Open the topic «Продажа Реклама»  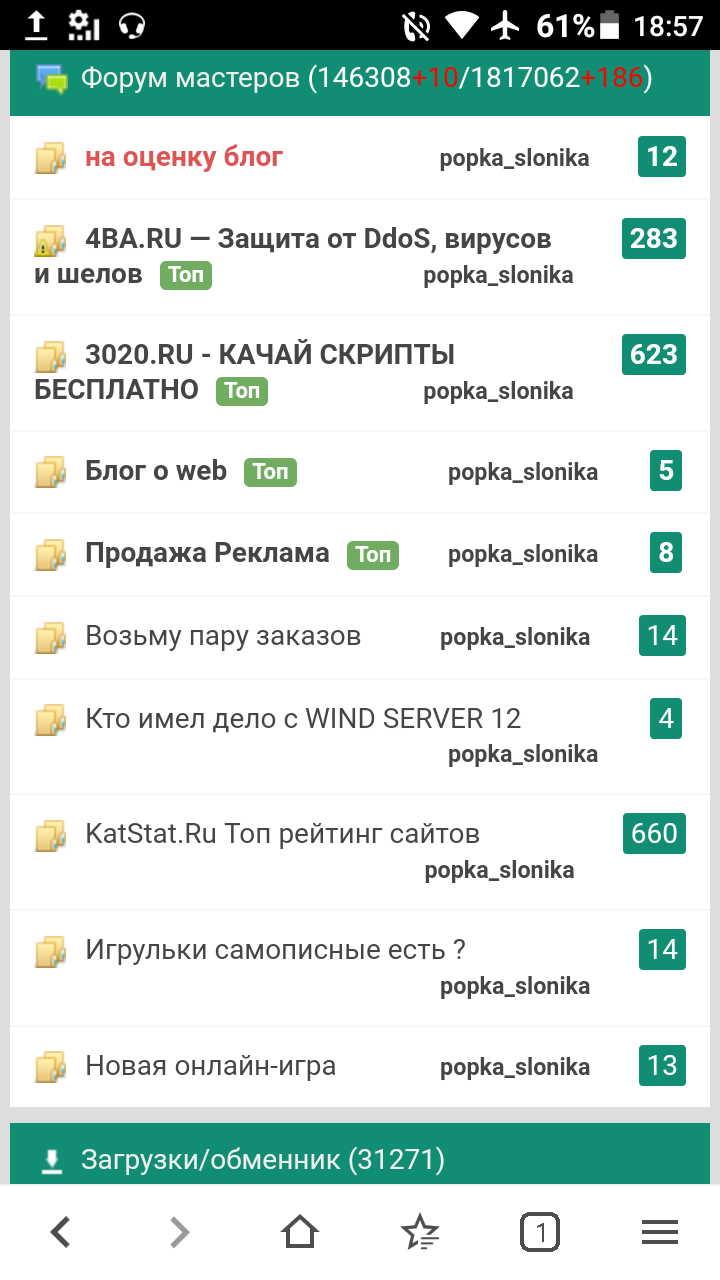tap(207, 553)
